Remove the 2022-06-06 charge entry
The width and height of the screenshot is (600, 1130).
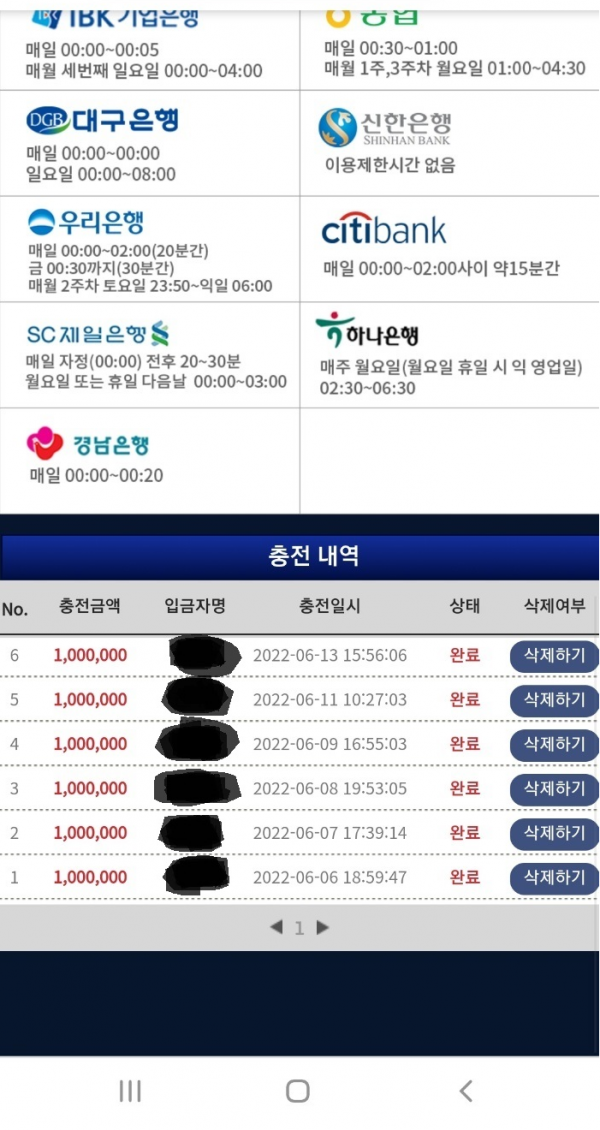pos(554,877)
